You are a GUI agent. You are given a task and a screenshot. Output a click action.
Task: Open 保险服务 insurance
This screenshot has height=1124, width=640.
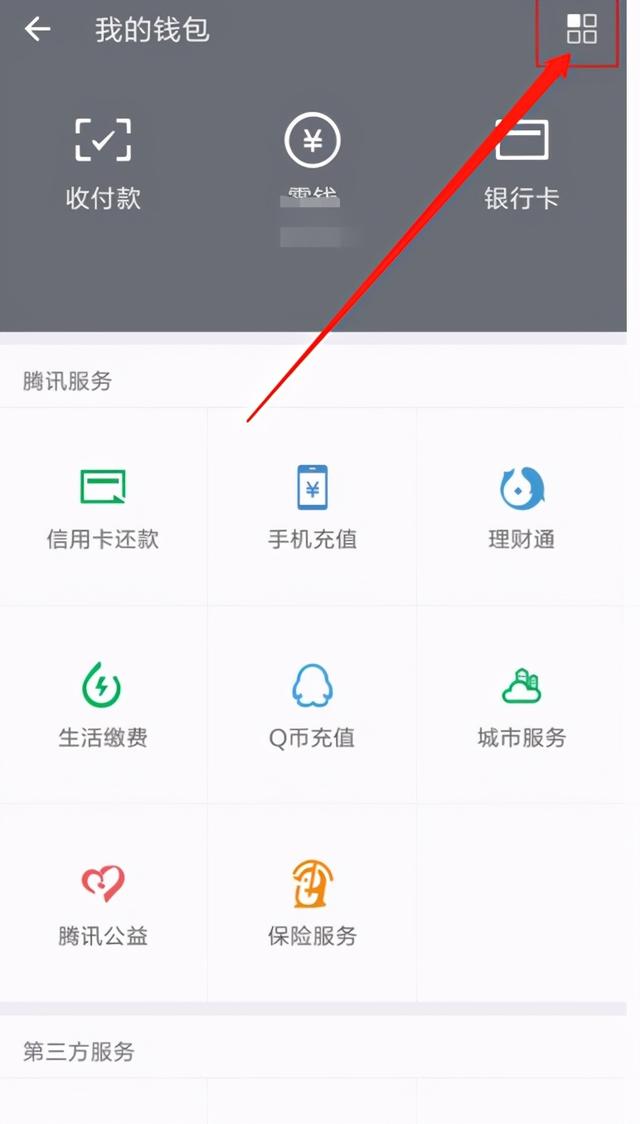pos(312,903)
